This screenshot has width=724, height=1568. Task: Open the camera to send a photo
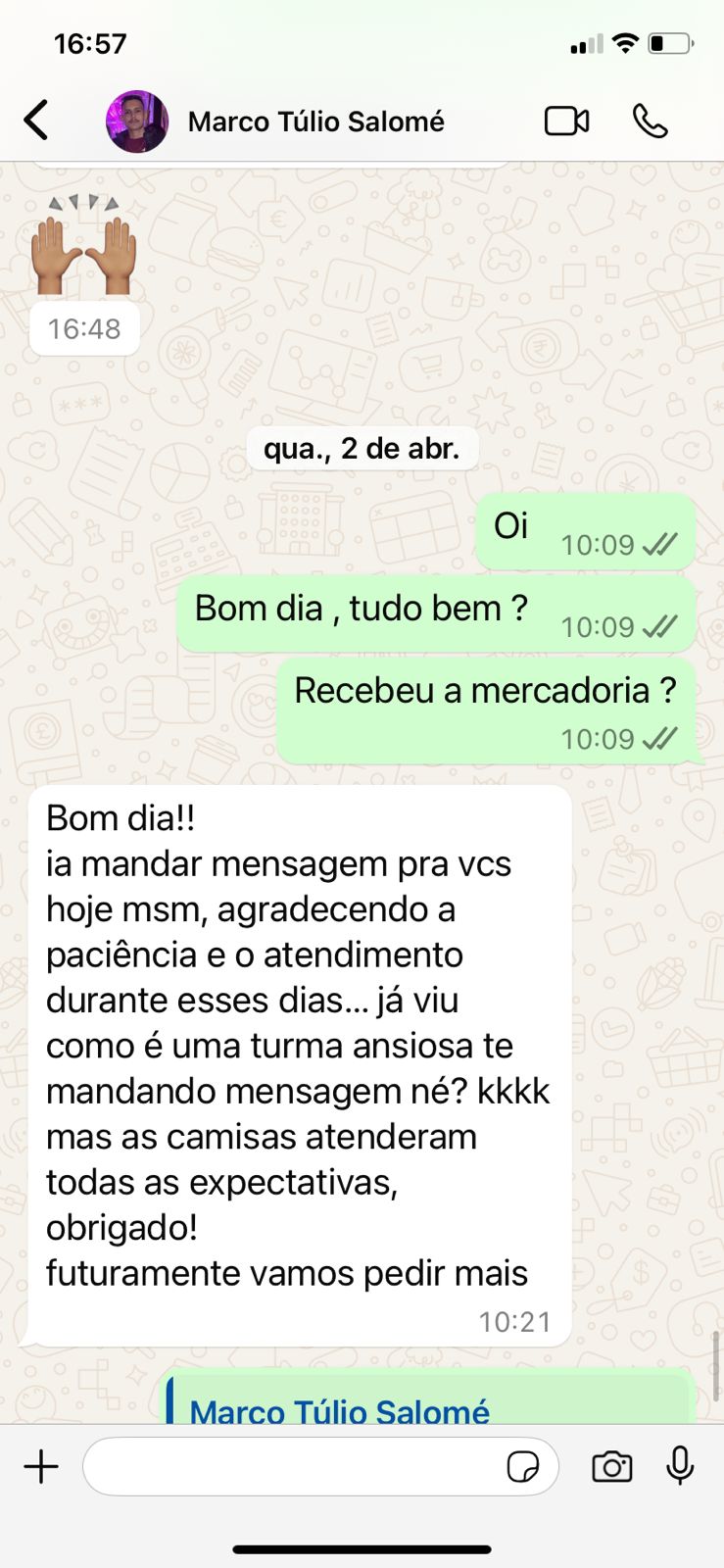611,1467
